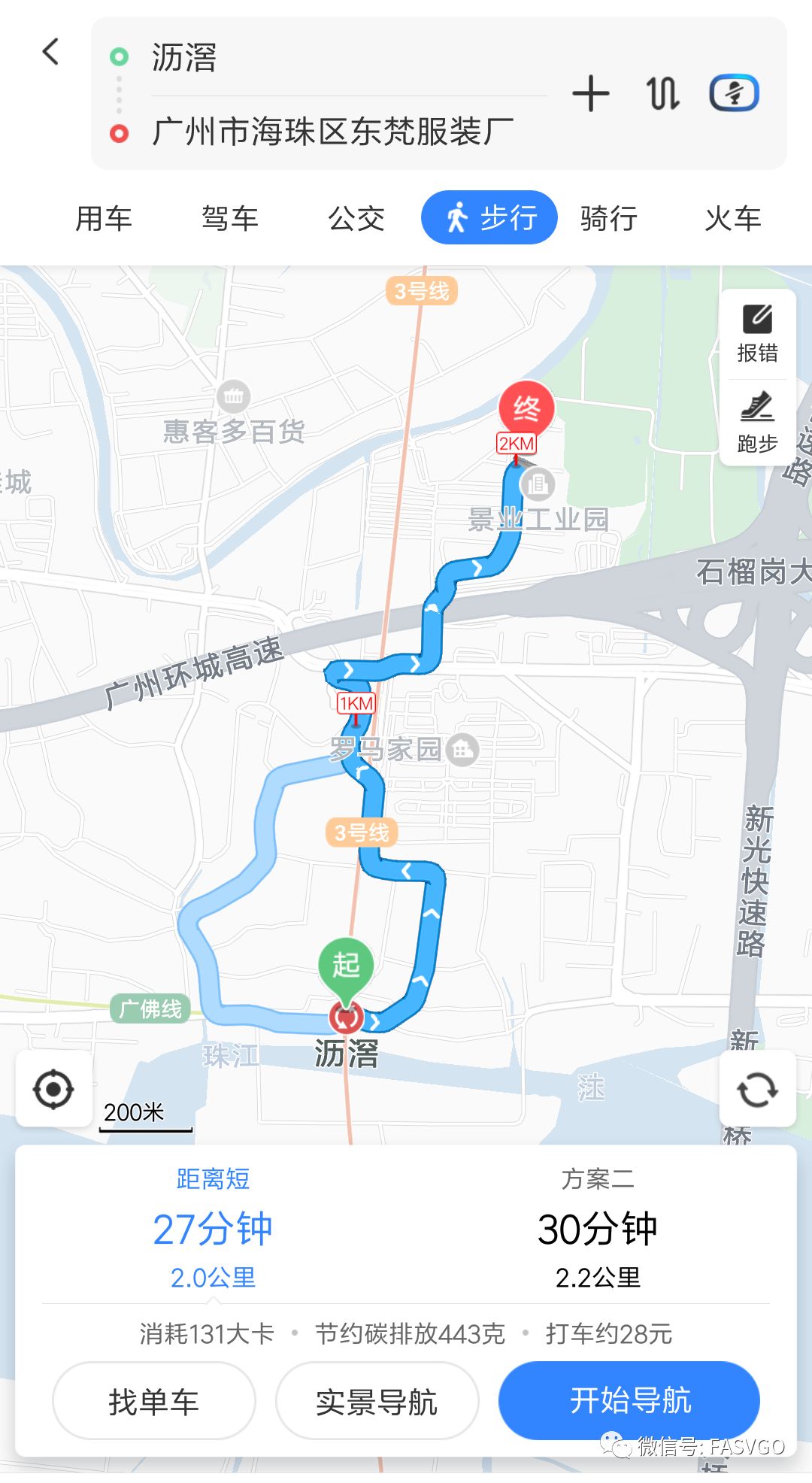Switch to the 公交 tab
The height and width of the screenshot is (1483, 812).
pos(356,219)
